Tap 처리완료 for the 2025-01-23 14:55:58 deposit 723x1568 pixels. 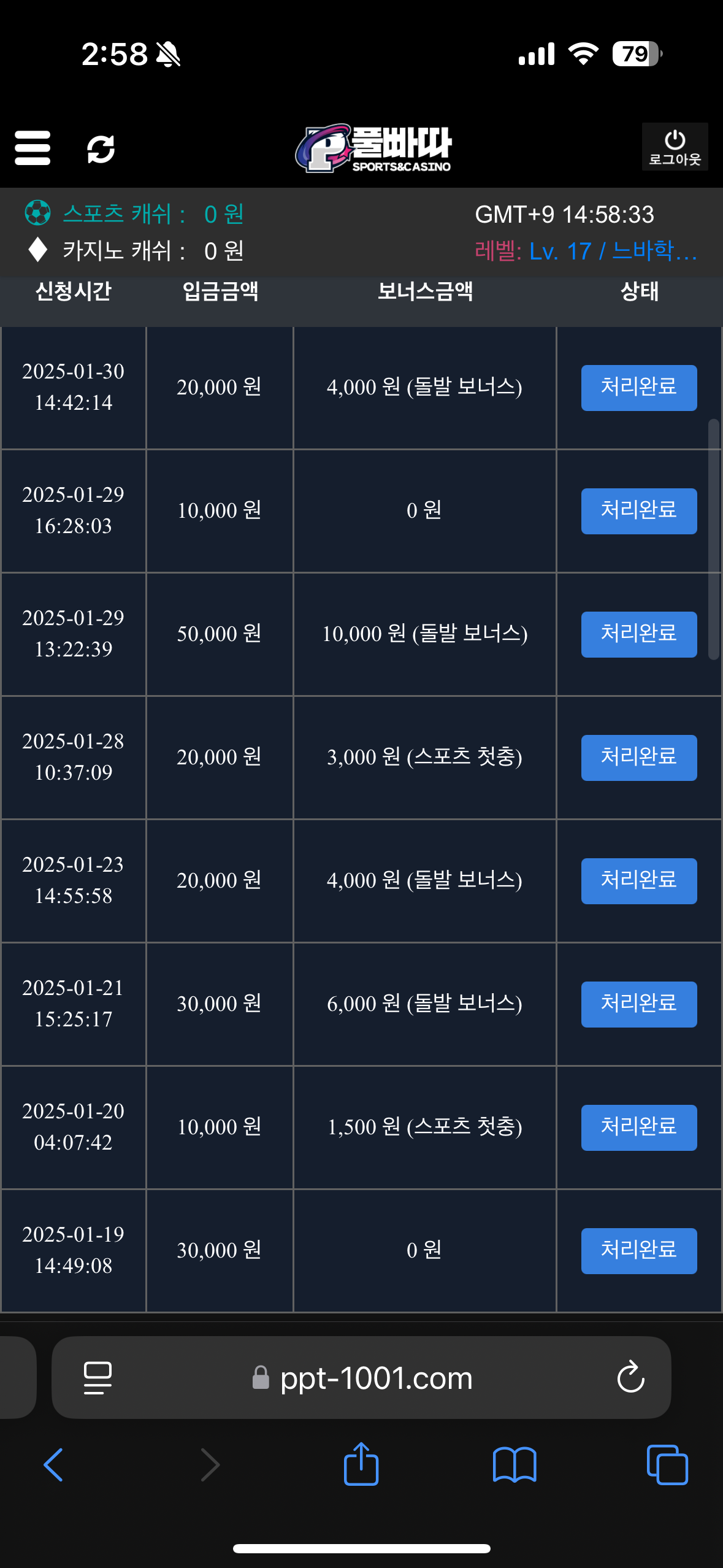(638, 881)
